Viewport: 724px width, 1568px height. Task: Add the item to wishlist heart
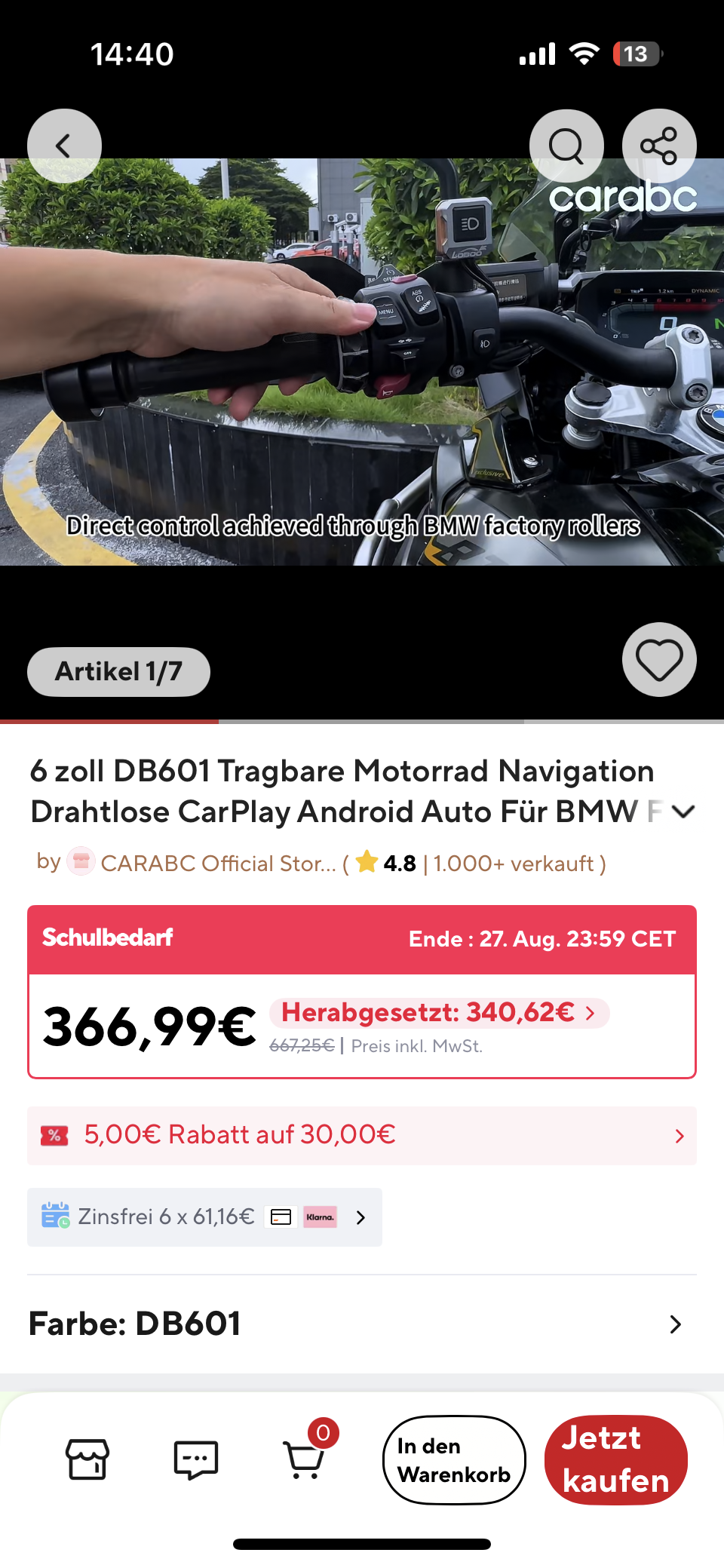(x=659, y=659)
